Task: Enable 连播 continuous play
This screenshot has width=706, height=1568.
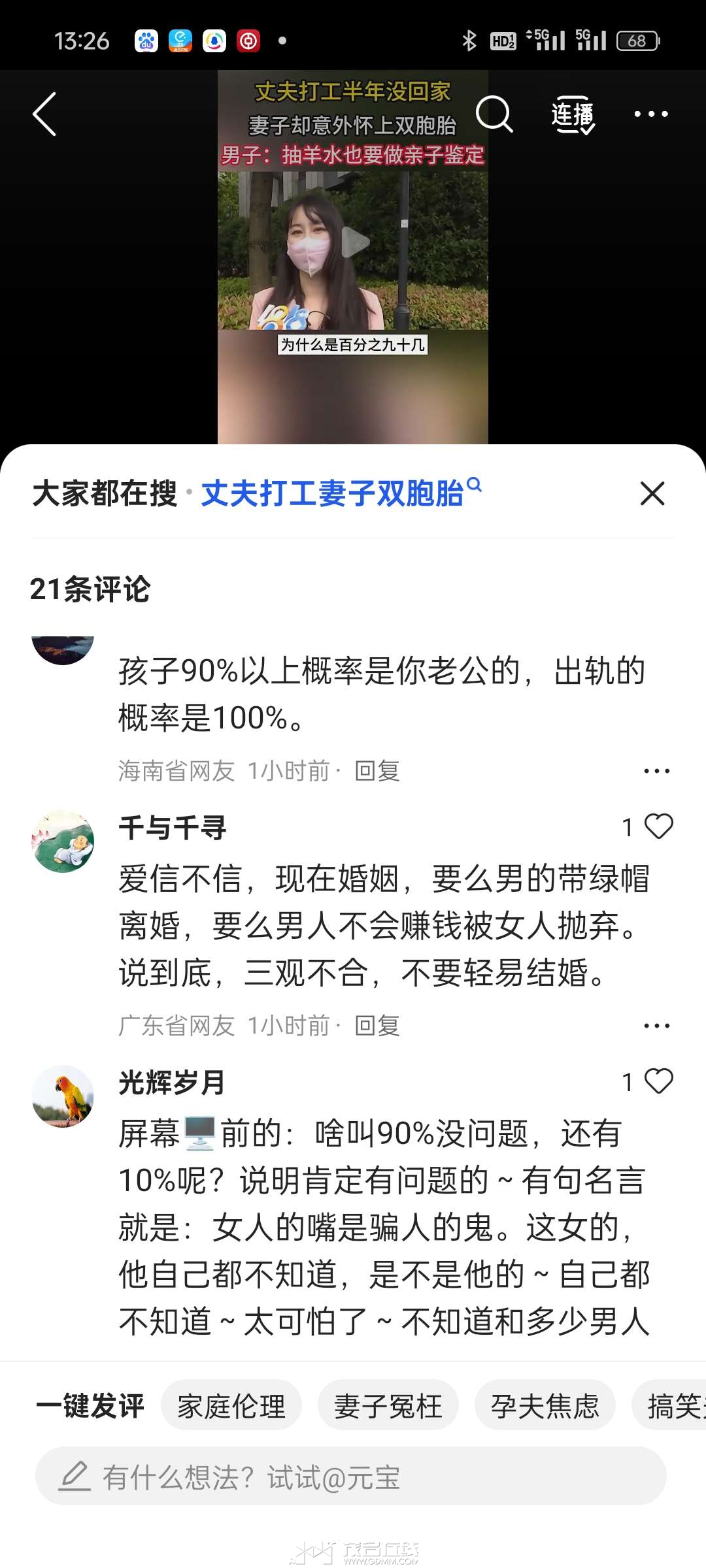Action: tap(573, 116)
